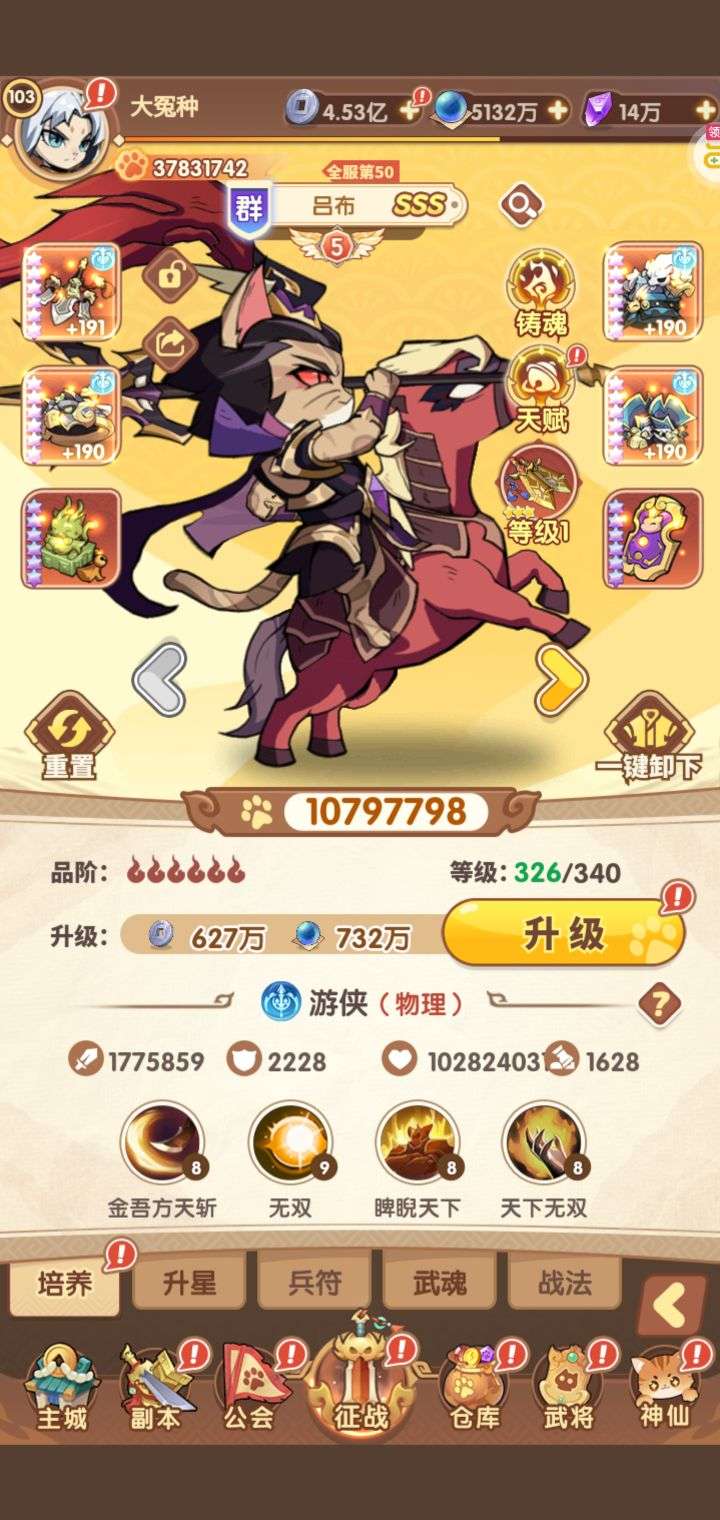Tap 一键卸下 to unequip all
The height and width of the screenshot is (1520, 720).
tap(648, 735)
